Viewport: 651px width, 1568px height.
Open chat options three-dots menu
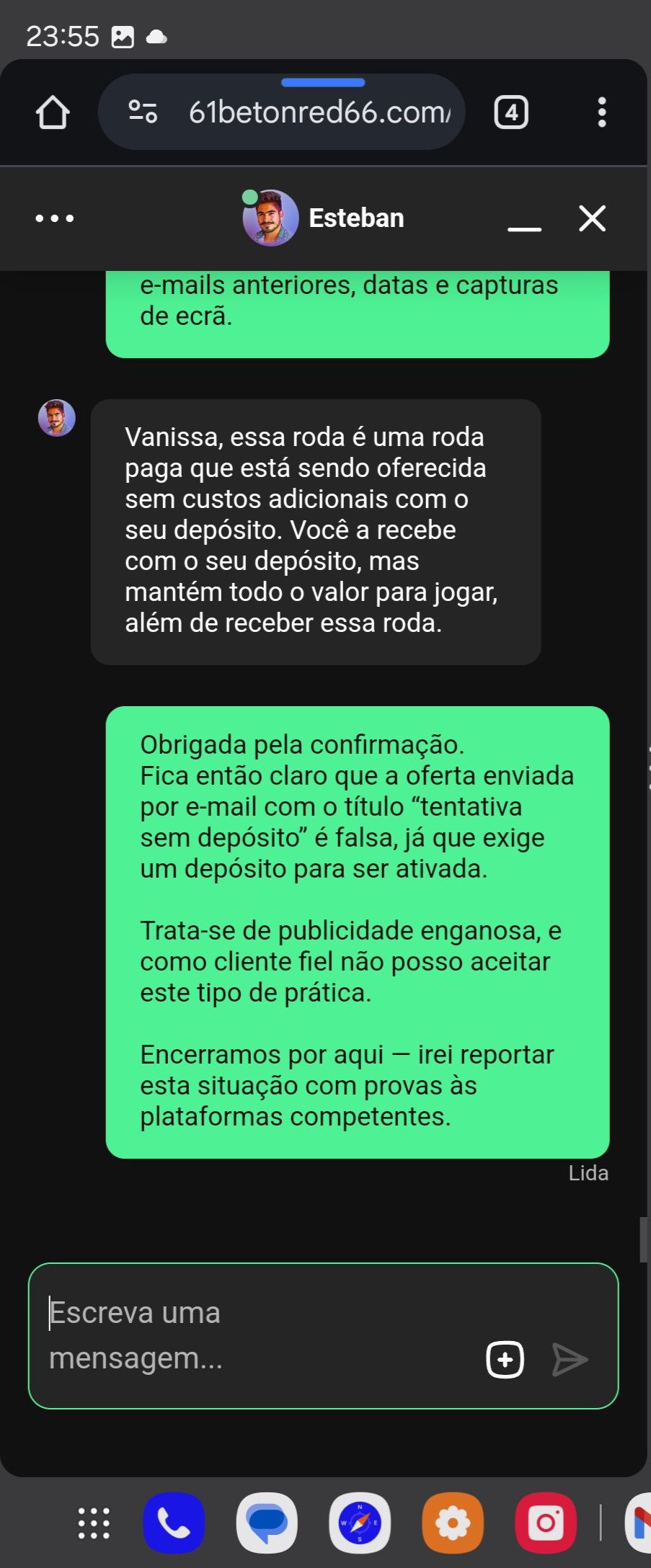point(55,218)
